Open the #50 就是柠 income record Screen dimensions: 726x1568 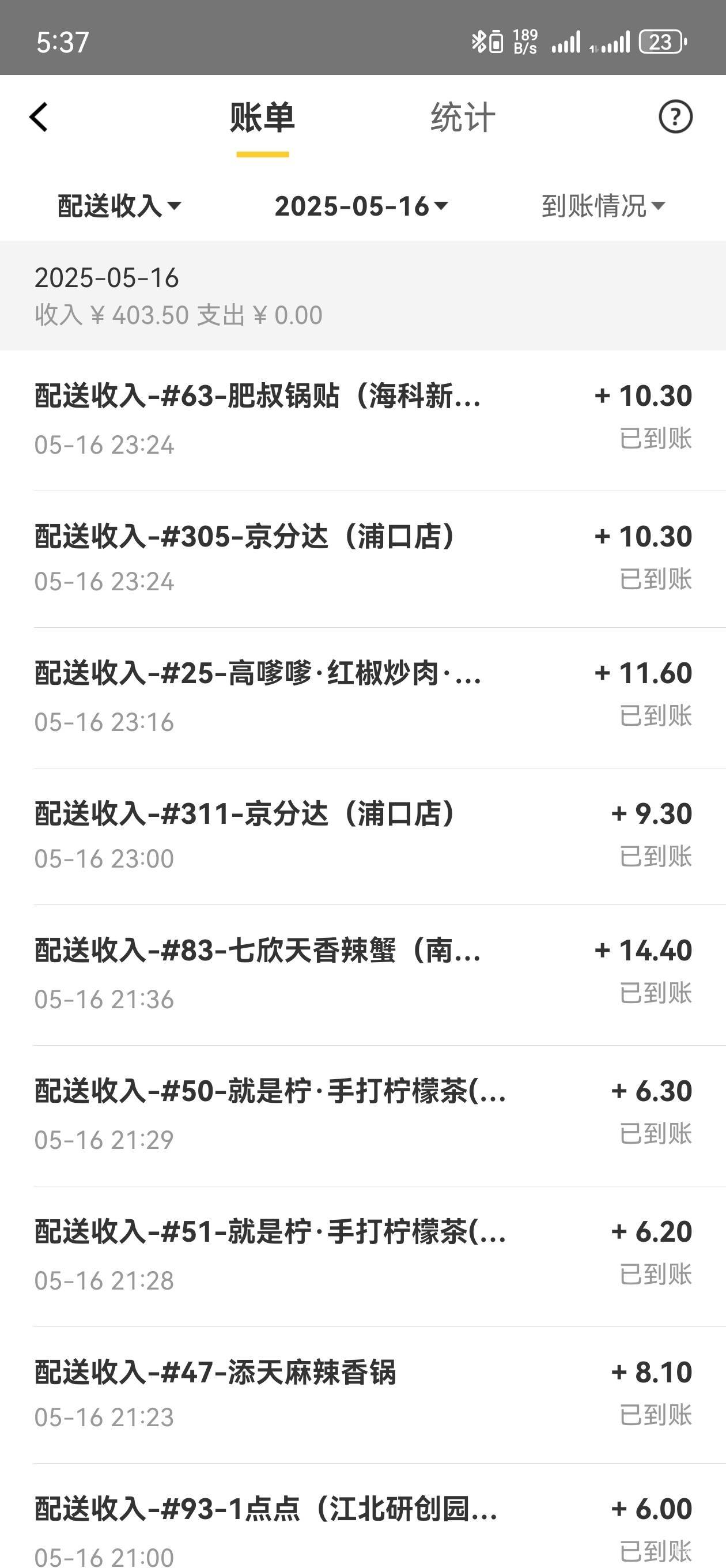coord(364,1115)
